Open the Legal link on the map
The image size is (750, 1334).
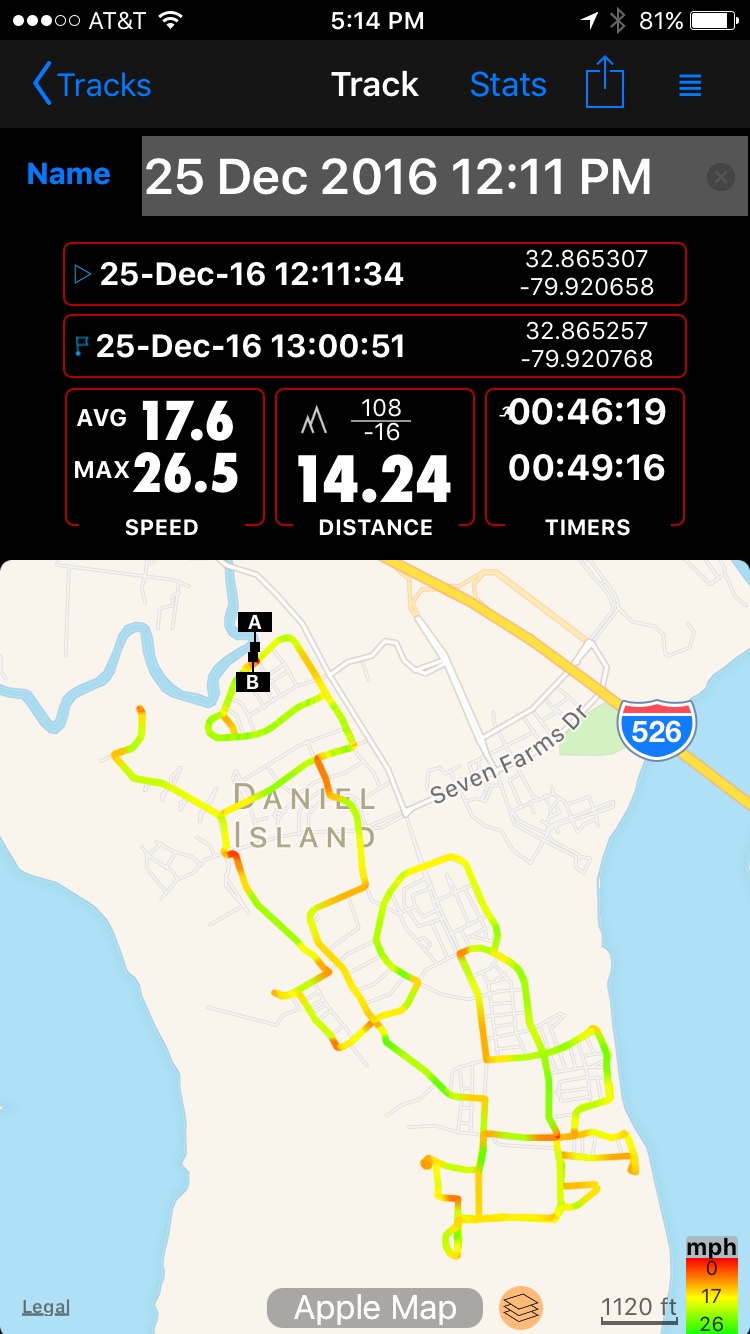click(46, 1307)
